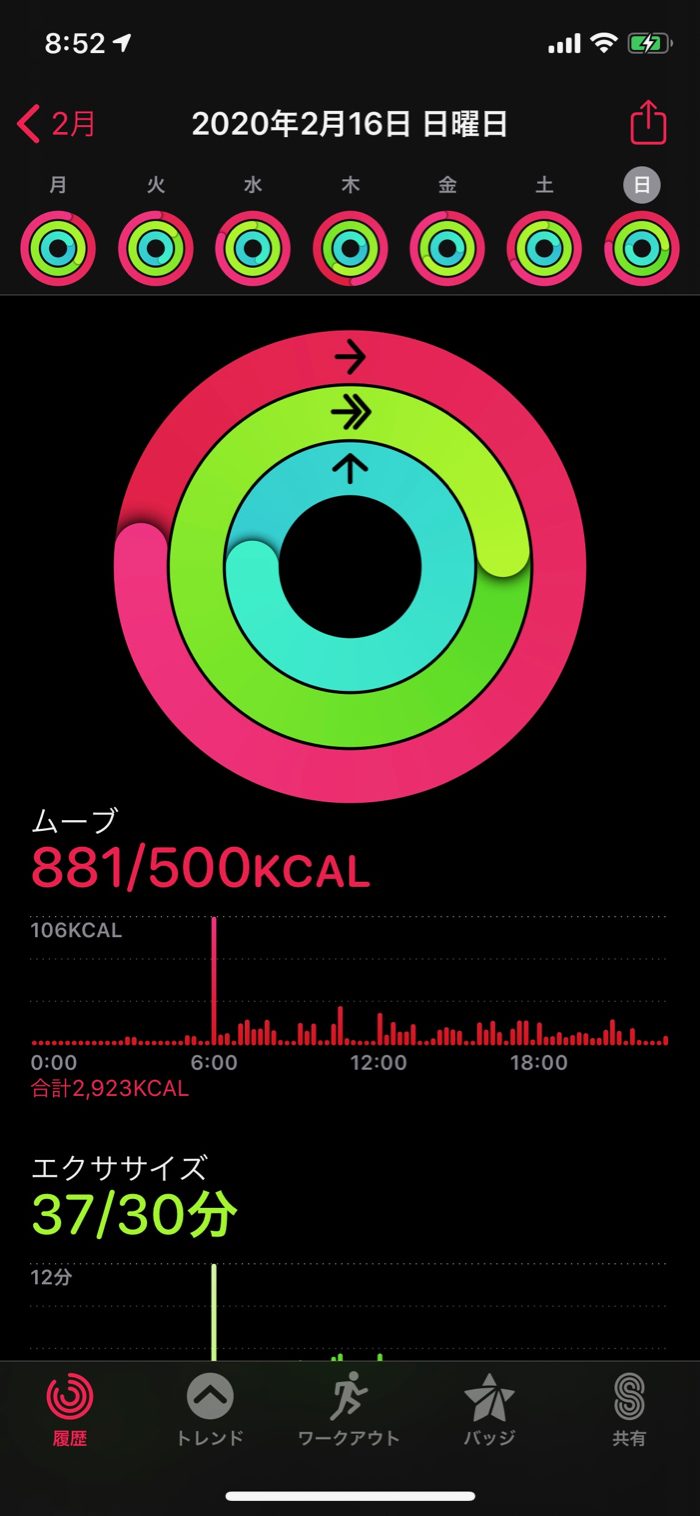Go back to the 2月 month view
The height and width of the screenshot is (1516, 700).
coord(57,124)
